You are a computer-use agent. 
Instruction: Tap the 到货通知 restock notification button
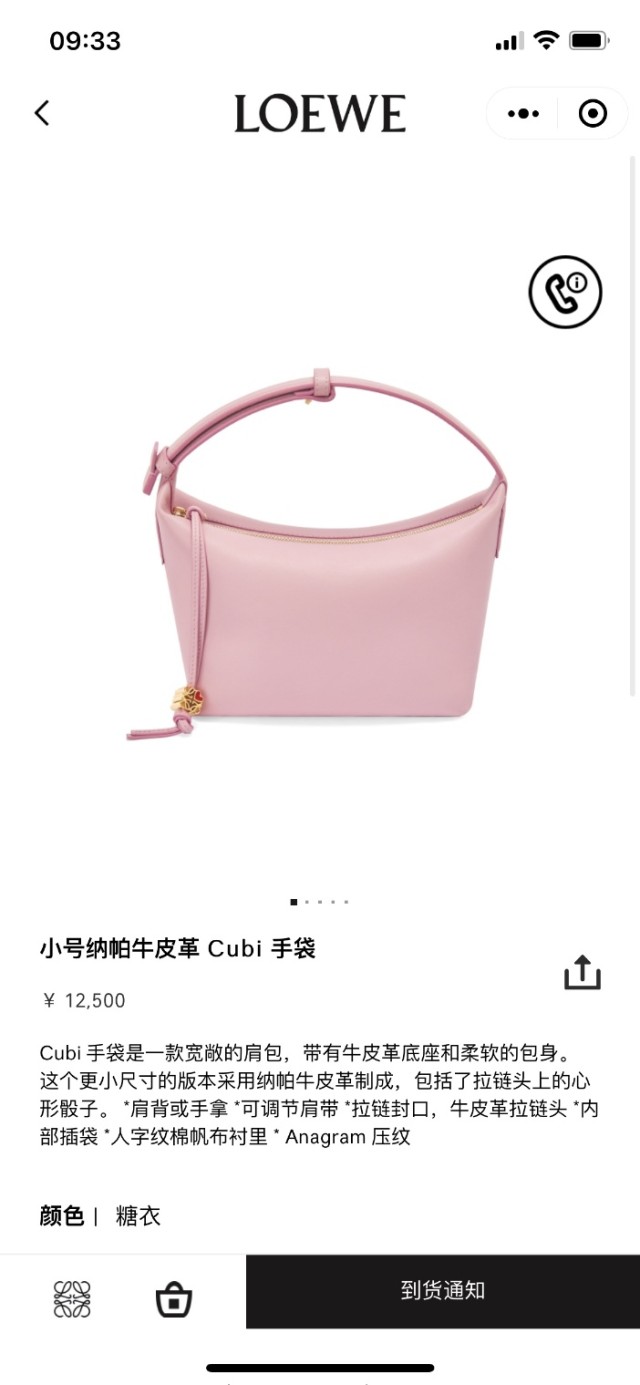(443, 1291)
